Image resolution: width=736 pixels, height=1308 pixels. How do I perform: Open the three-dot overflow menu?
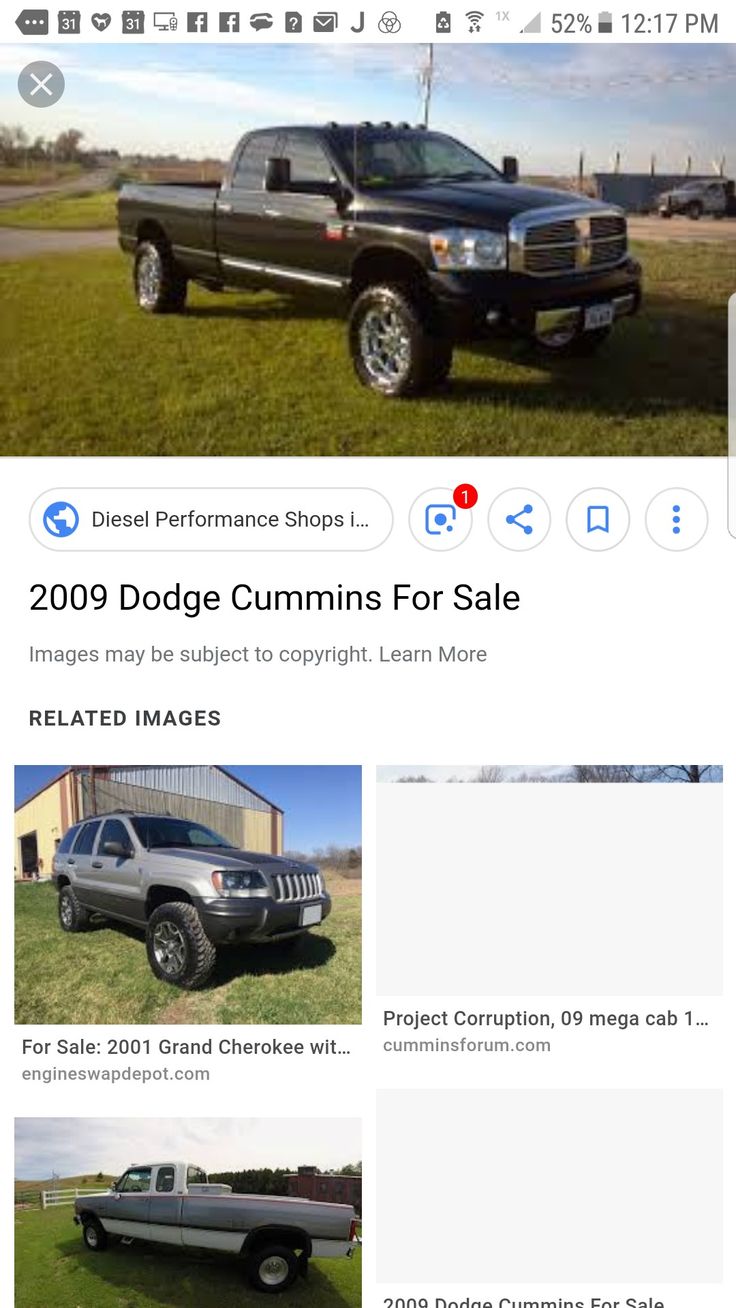point(677,519)
